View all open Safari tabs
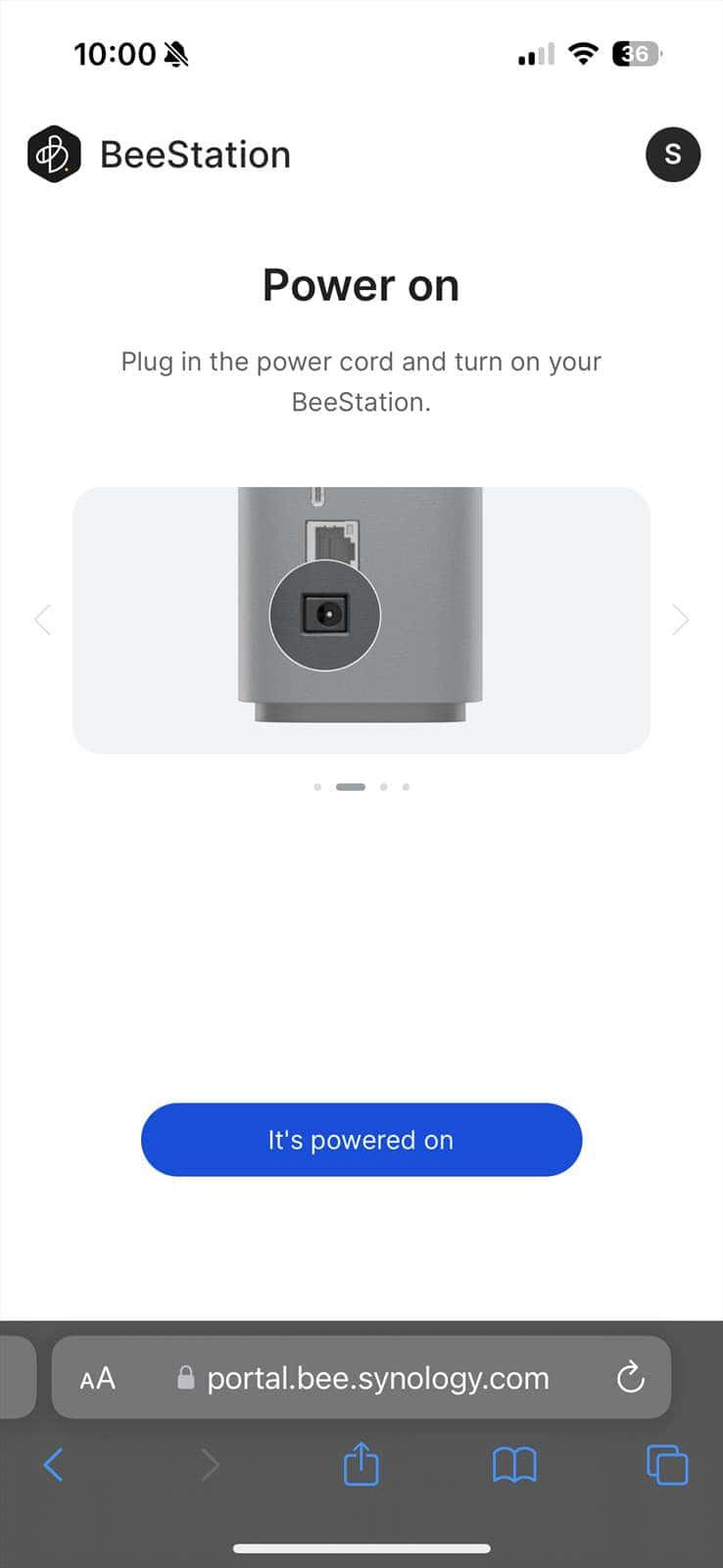723x1568 pixels. click(667, 1466)
